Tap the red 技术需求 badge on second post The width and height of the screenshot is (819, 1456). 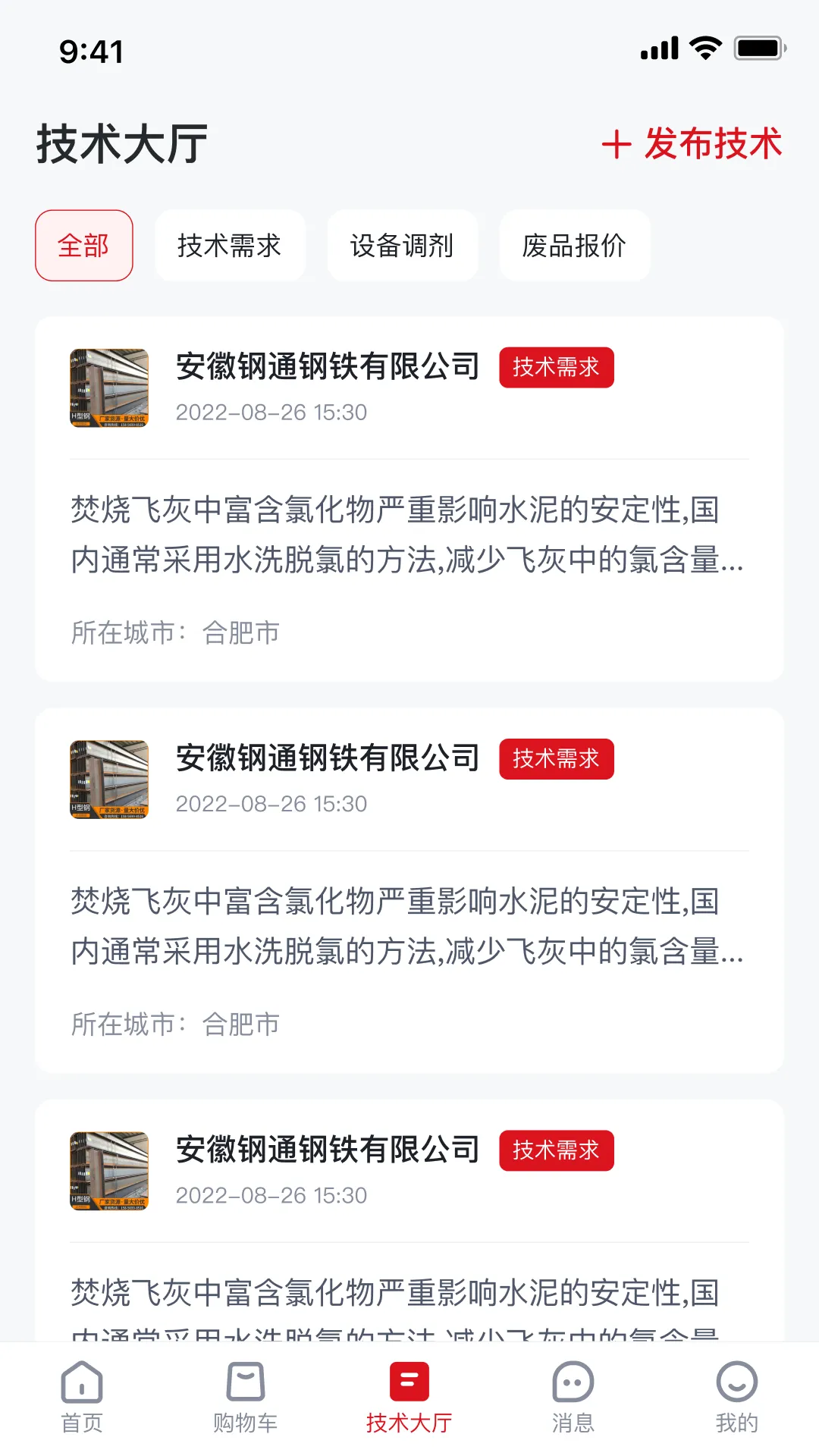pyautogui.click(x=556, y=758)
